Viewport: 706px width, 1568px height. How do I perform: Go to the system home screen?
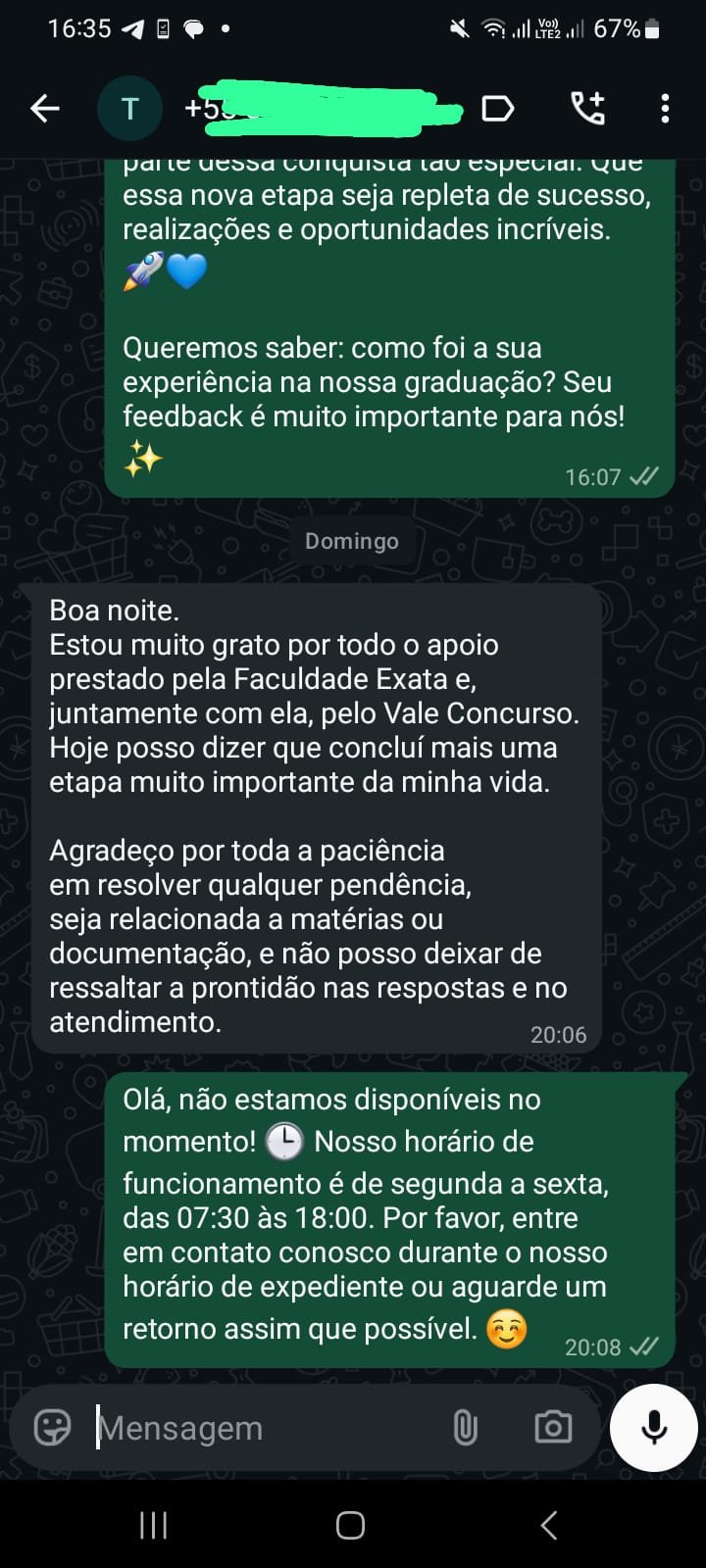(351, 1525)
